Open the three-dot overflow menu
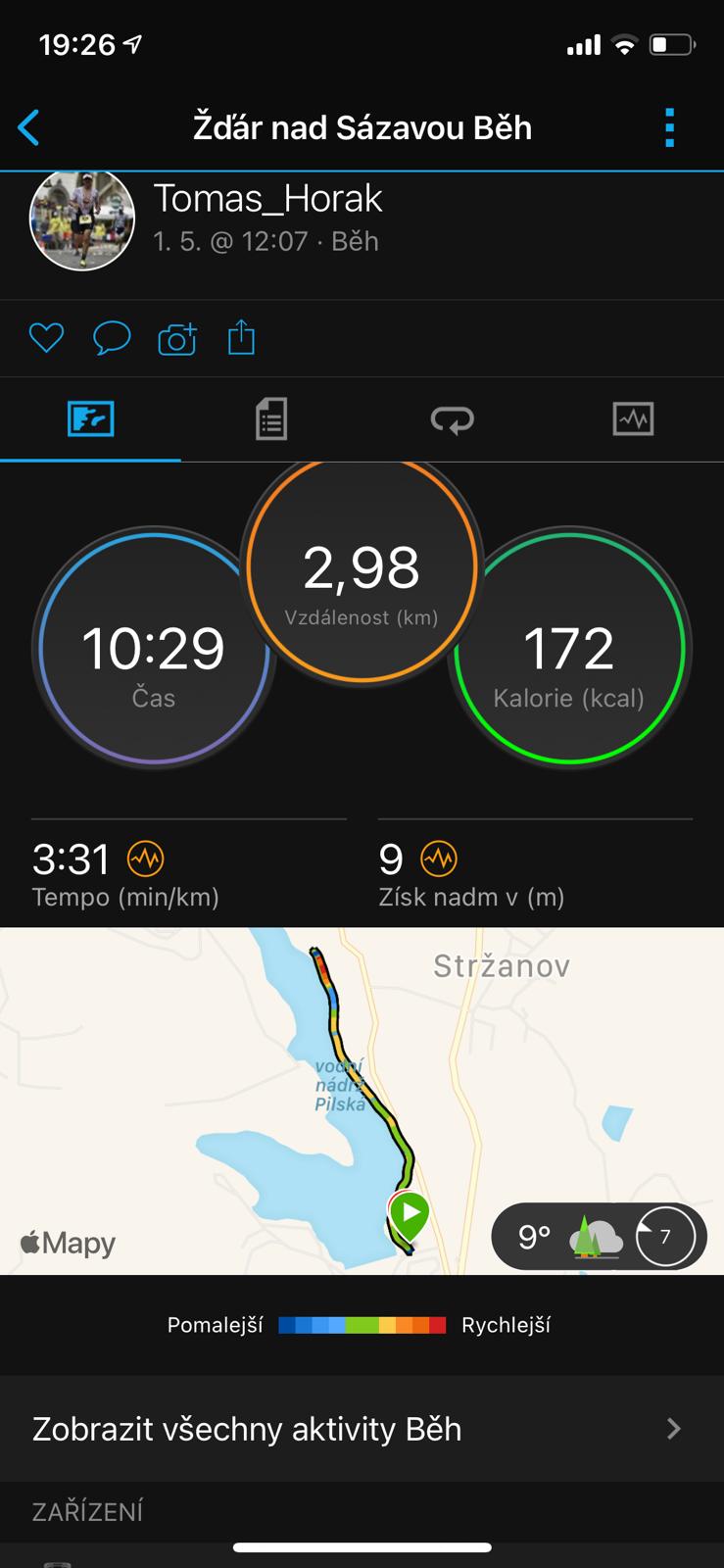The height and width of the screenshot is (1568, 724). (x=670, y=127)
